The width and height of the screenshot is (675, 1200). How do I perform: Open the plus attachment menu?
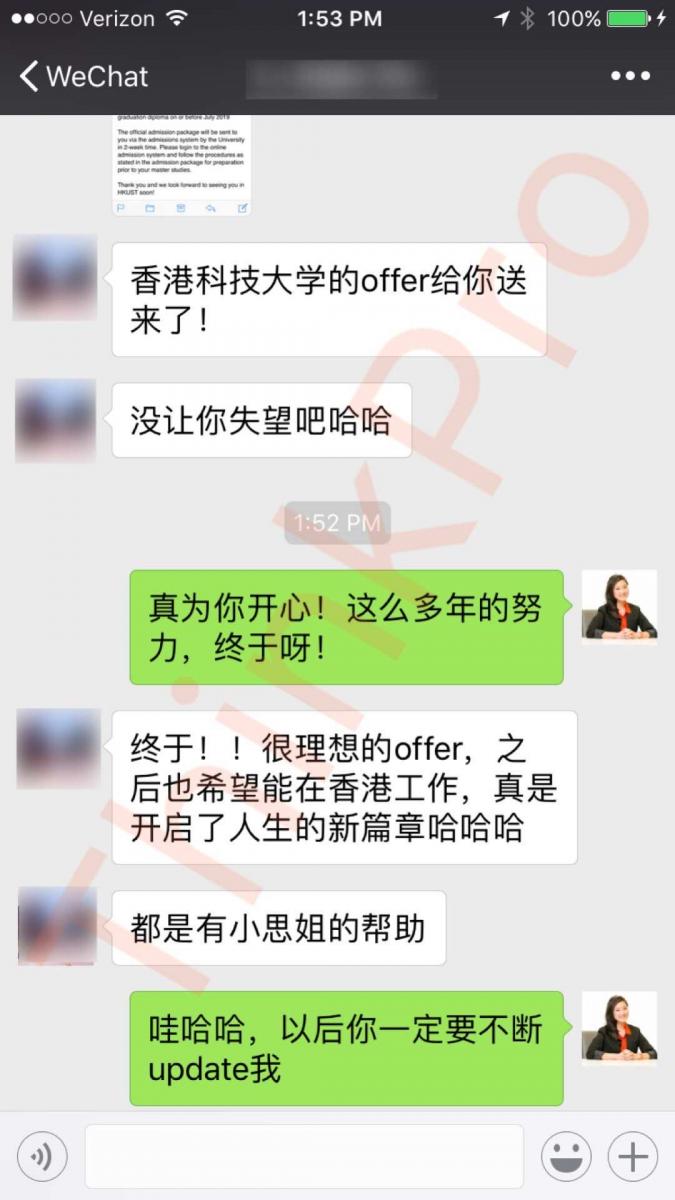click(x=632, y=1157)
